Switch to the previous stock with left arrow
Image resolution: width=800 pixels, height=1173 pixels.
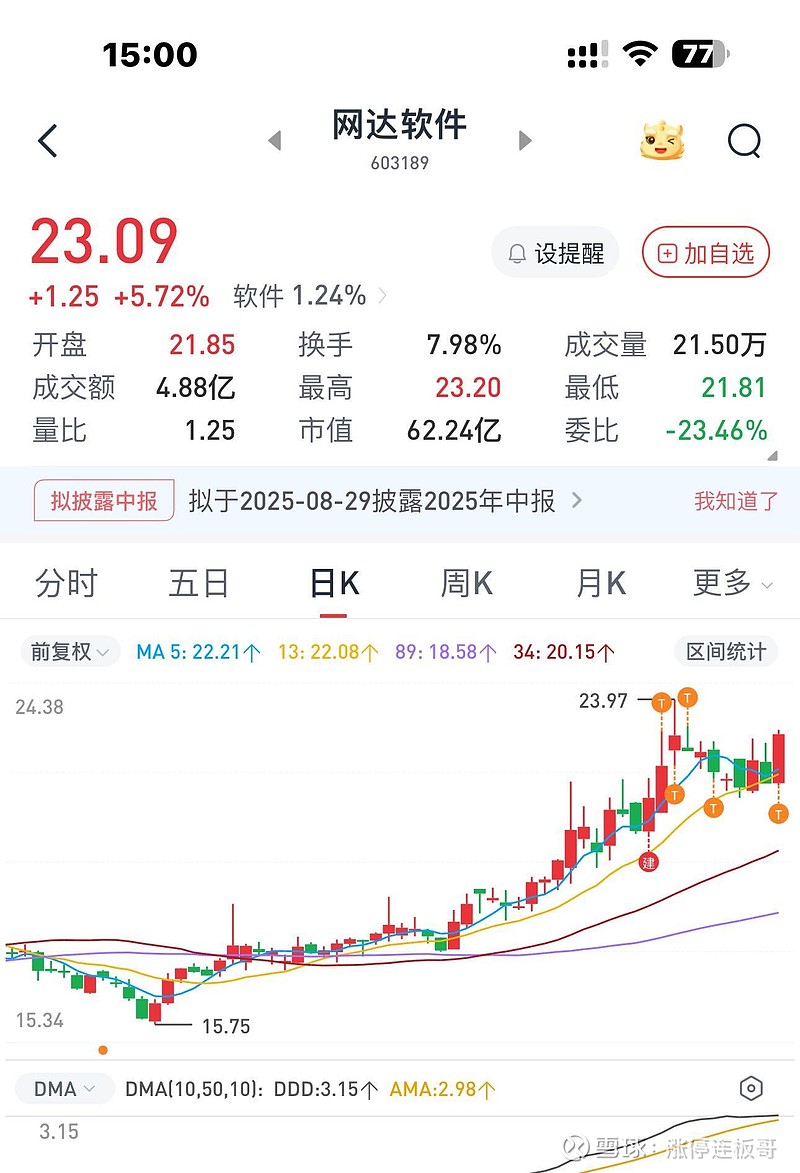[275, 141]
